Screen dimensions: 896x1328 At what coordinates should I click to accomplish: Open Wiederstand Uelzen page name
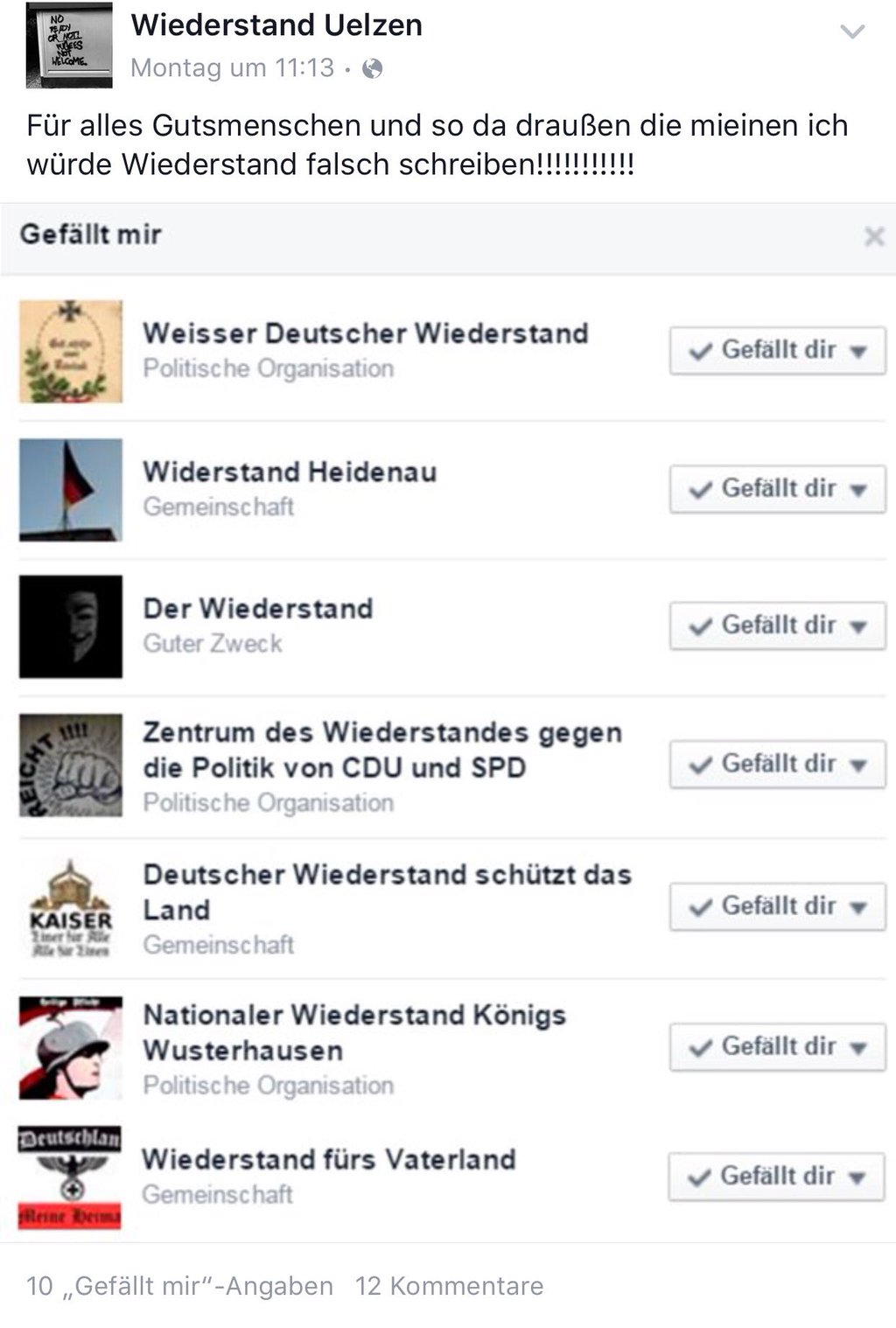pyautogui.click(x=276, y=25)
